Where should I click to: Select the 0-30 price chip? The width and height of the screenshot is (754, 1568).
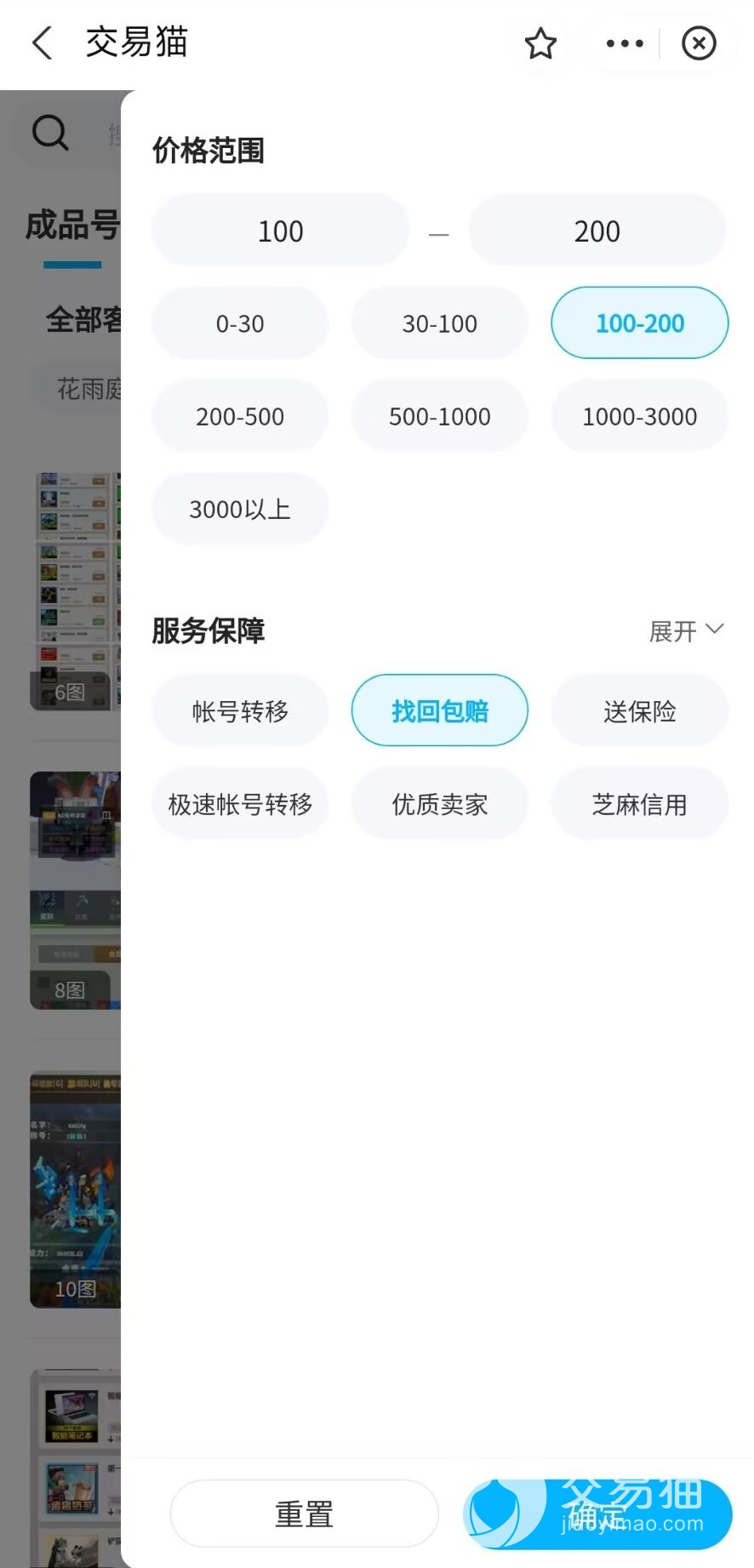point(240,323)
